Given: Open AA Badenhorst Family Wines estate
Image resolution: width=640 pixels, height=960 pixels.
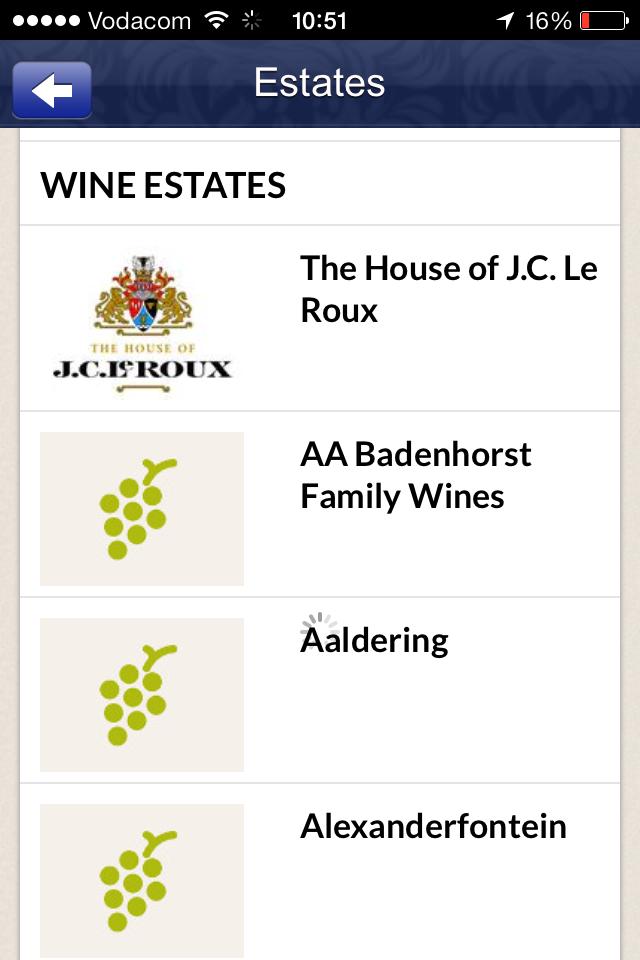Looking at the screenshot, I should [415, 476].
